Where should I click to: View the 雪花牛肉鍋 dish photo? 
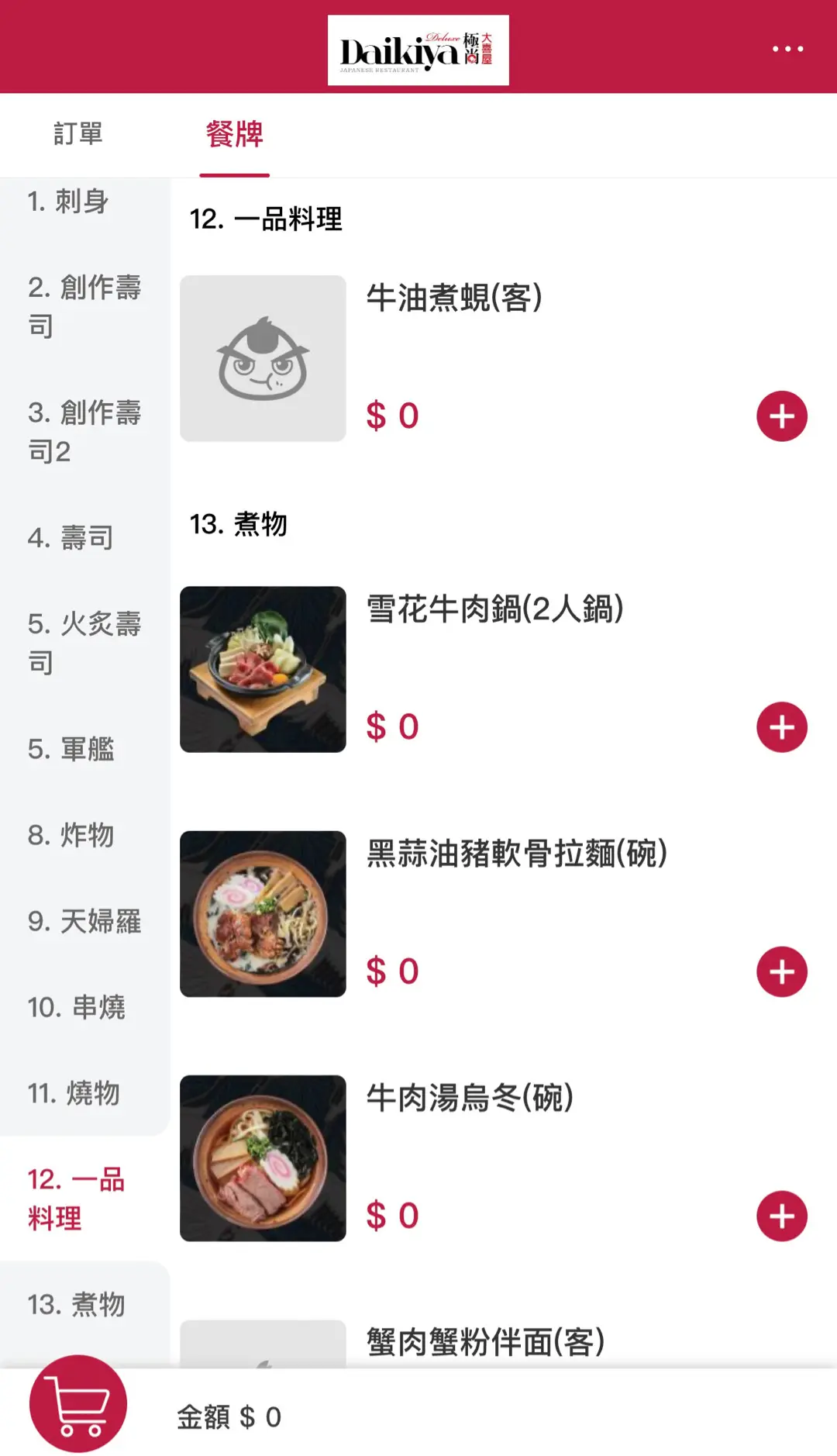coord(263,669)
